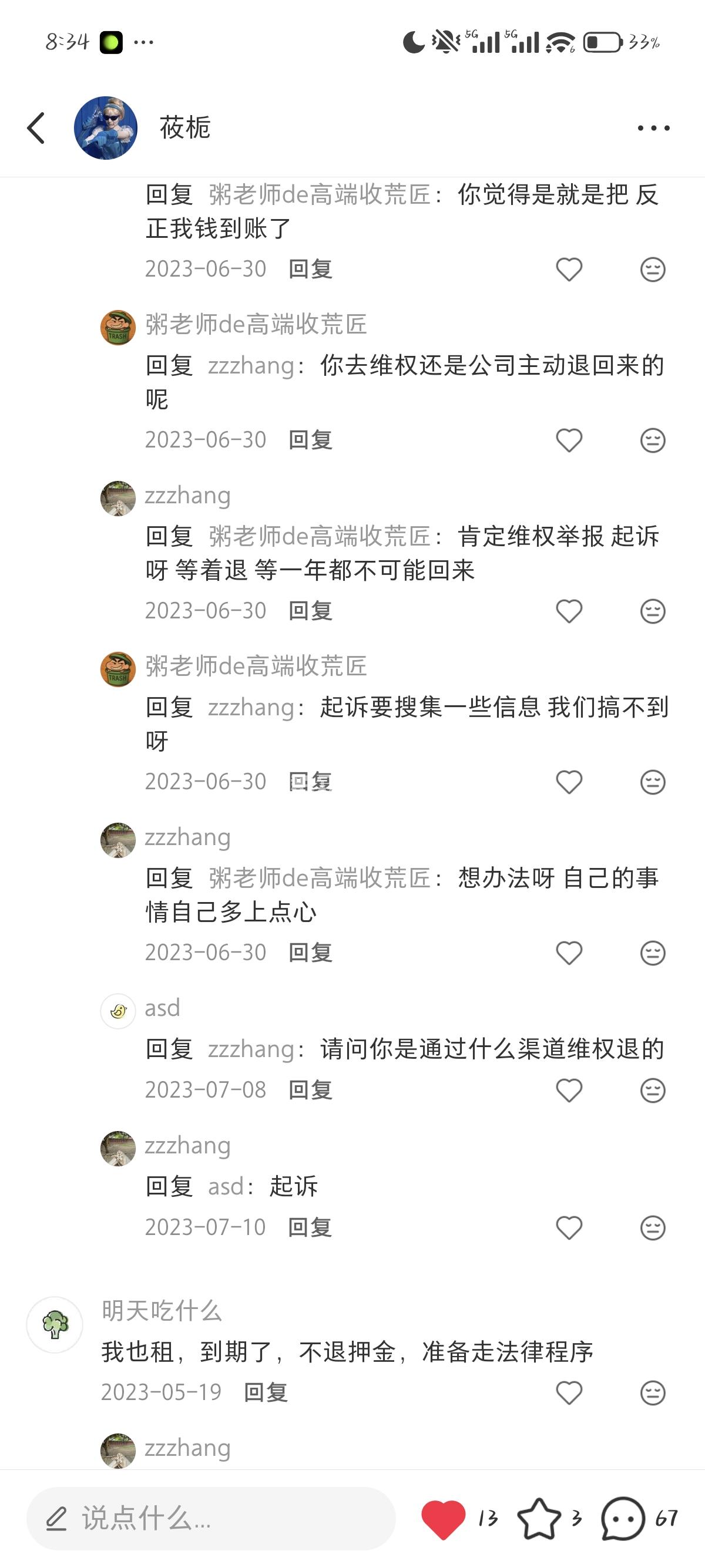Reply to the comment '想办法呀 自己的事情自己多上点心'
705x1568 pixels.
click(310, 953)
